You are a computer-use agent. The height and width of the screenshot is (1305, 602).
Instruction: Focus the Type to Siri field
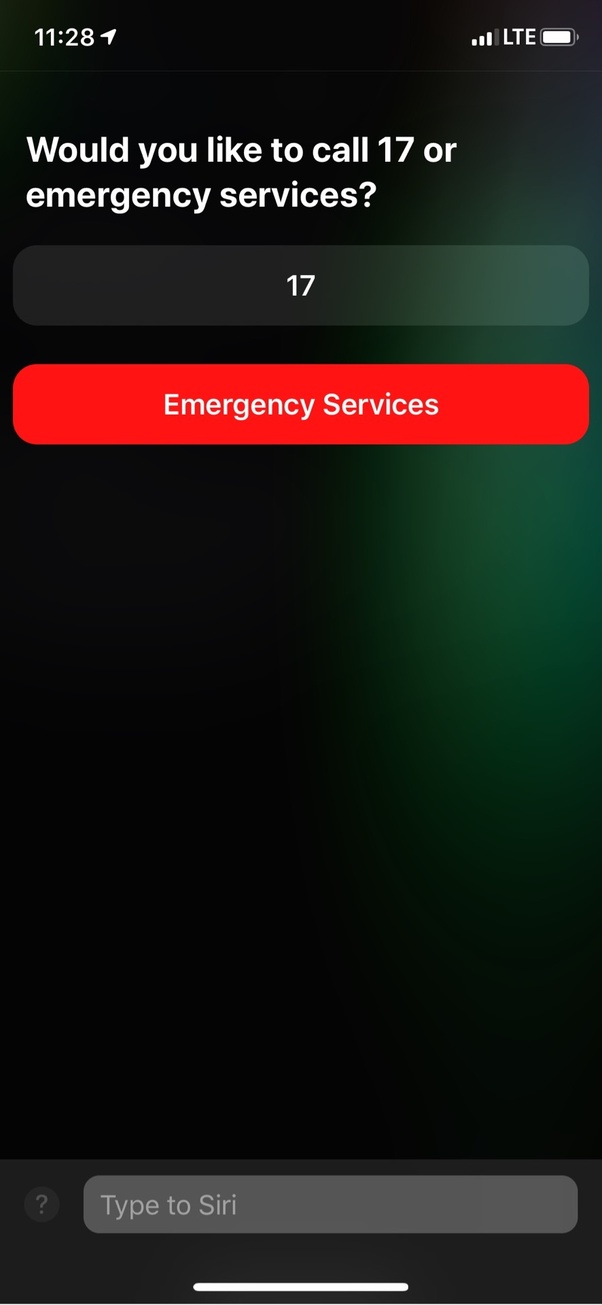pos(330,1204)
